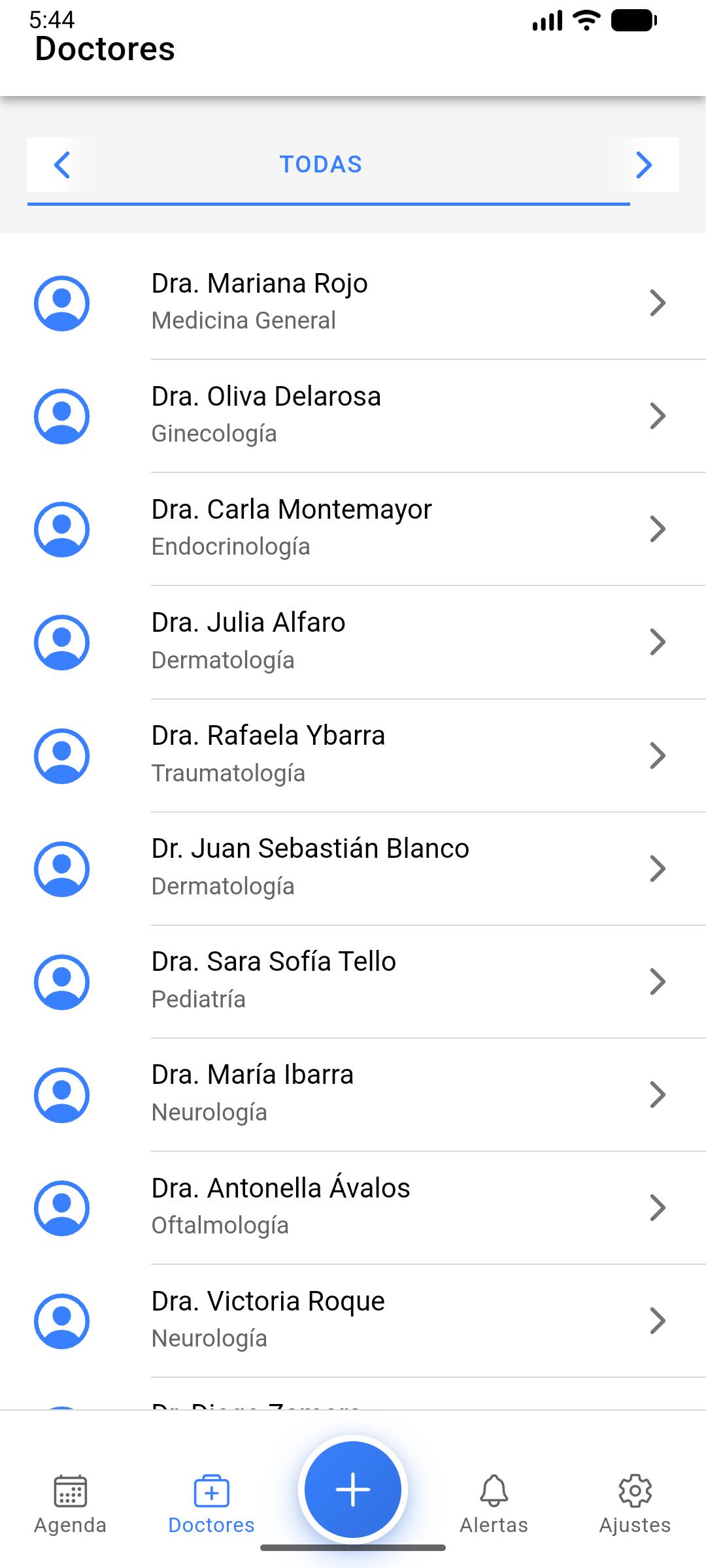Open Ajustes via the gear icon
706x1568 pixels.
634,1492
